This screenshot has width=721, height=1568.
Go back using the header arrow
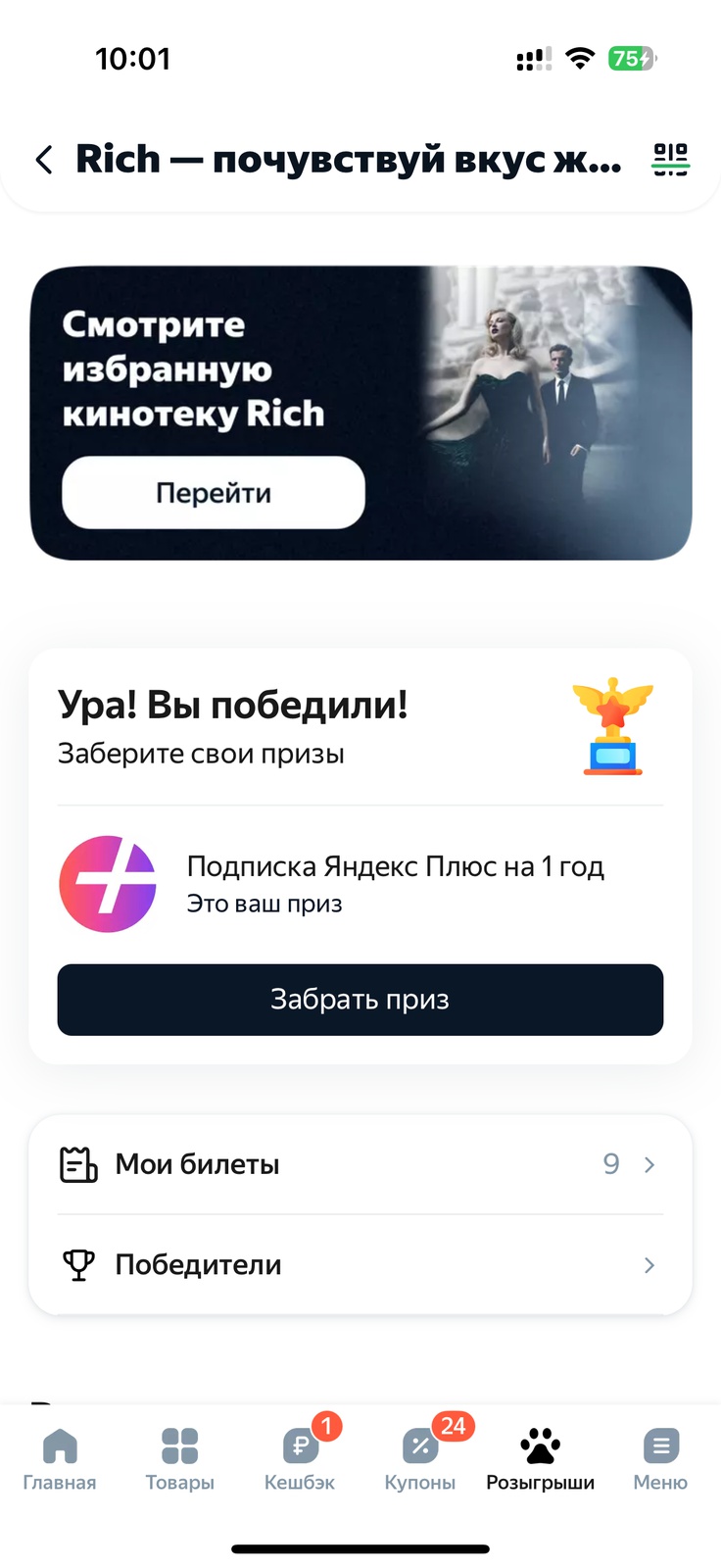tap(44, 160)
